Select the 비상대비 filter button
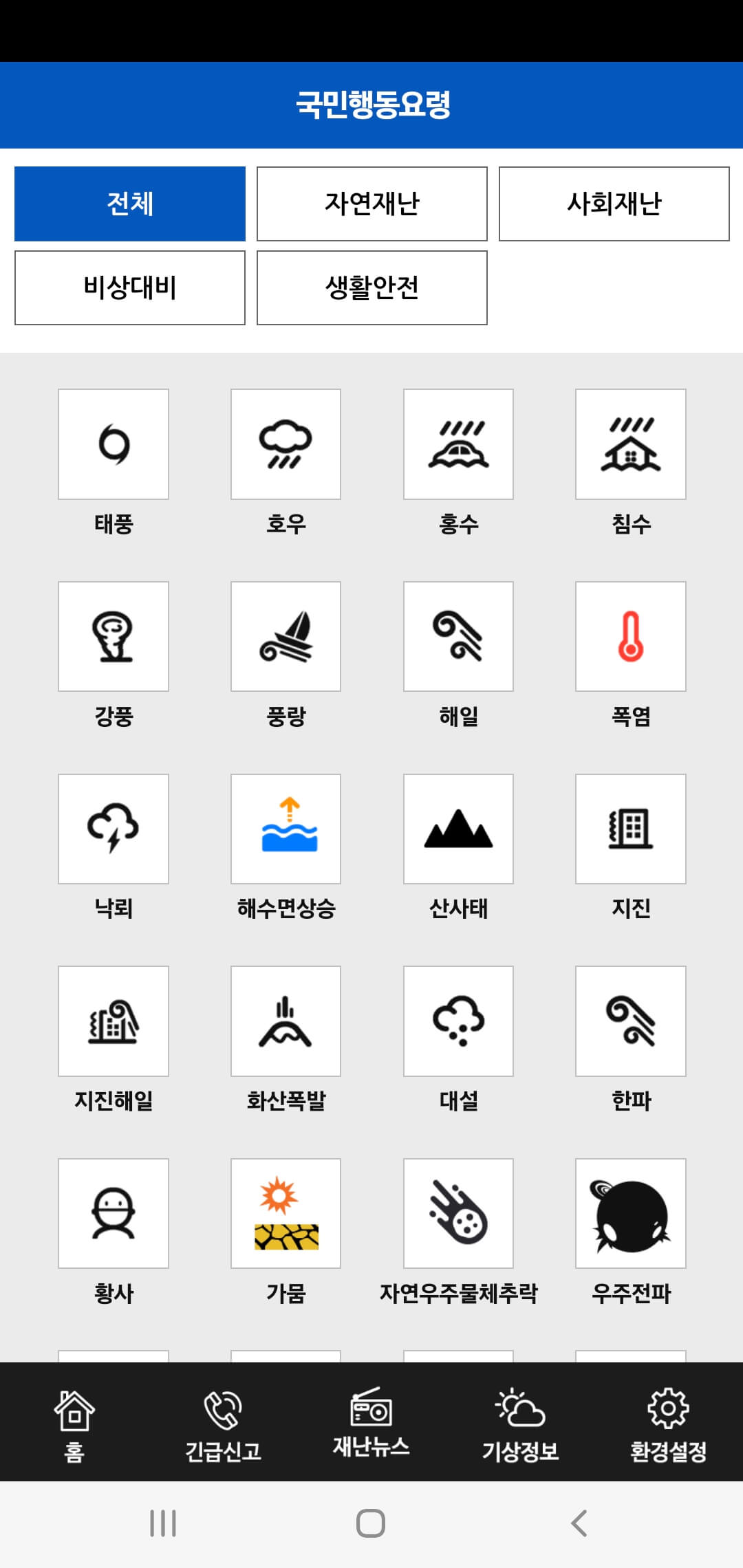The image size is (743, 1568). click(x=129, y=287)
